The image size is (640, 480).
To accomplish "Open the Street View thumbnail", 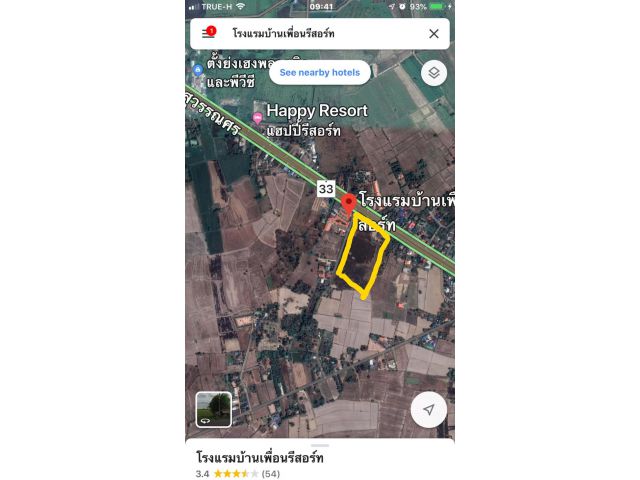I will tap(213, 409).
